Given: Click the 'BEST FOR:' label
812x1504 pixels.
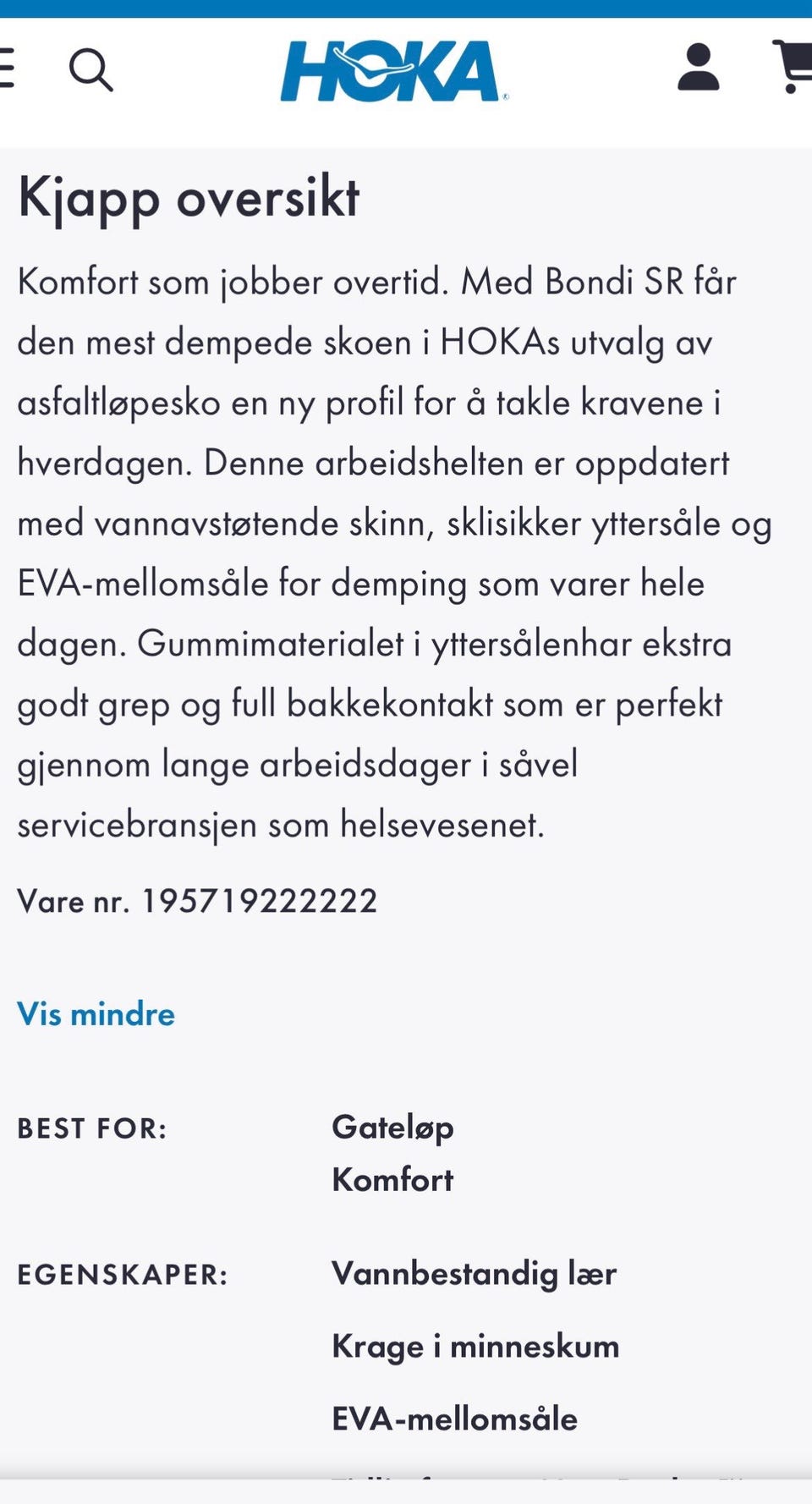Looking at the screenshot, I should tap(91, 1128).
